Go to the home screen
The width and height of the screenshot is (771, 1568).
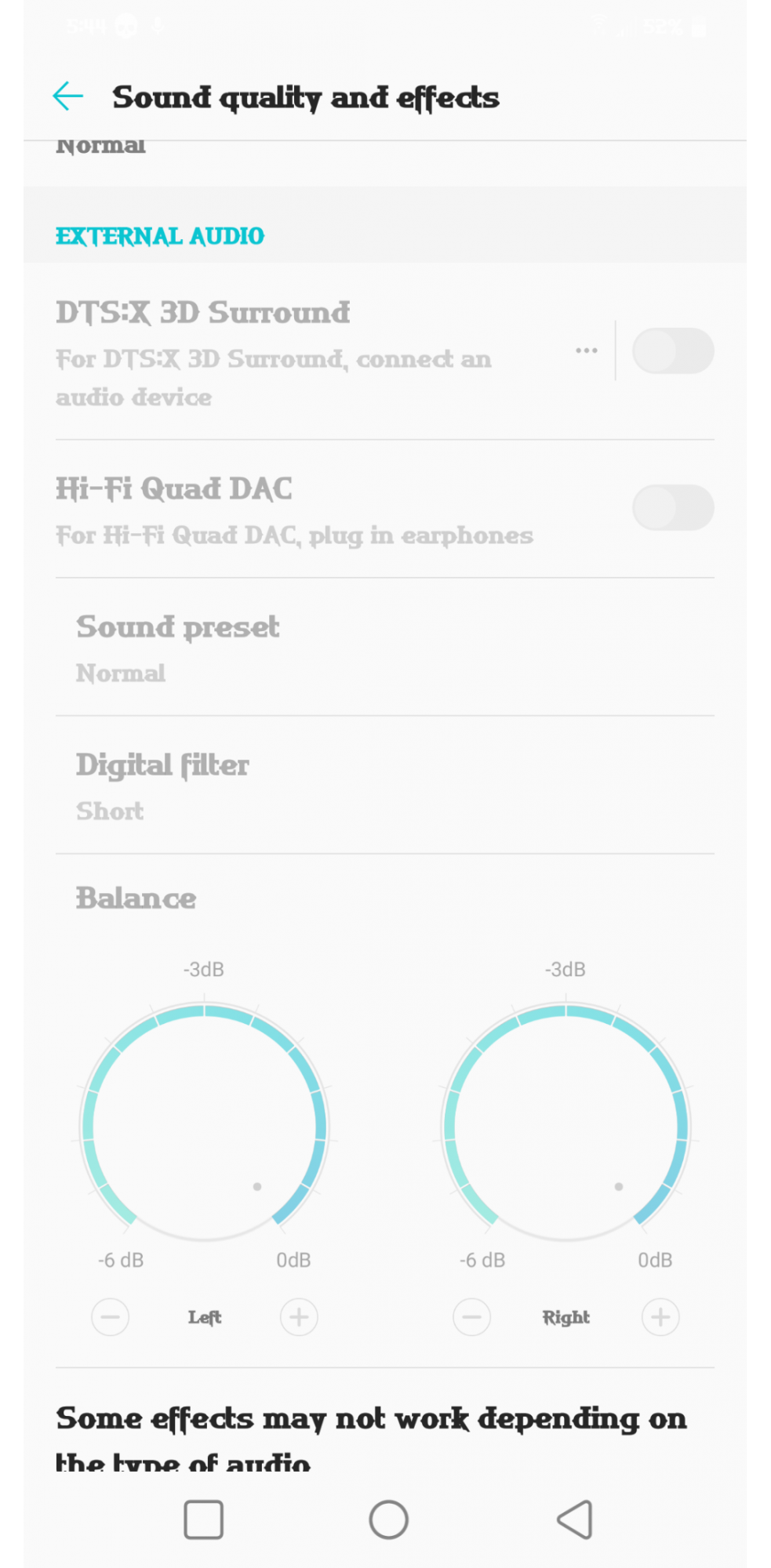(x=389, y=1520)
